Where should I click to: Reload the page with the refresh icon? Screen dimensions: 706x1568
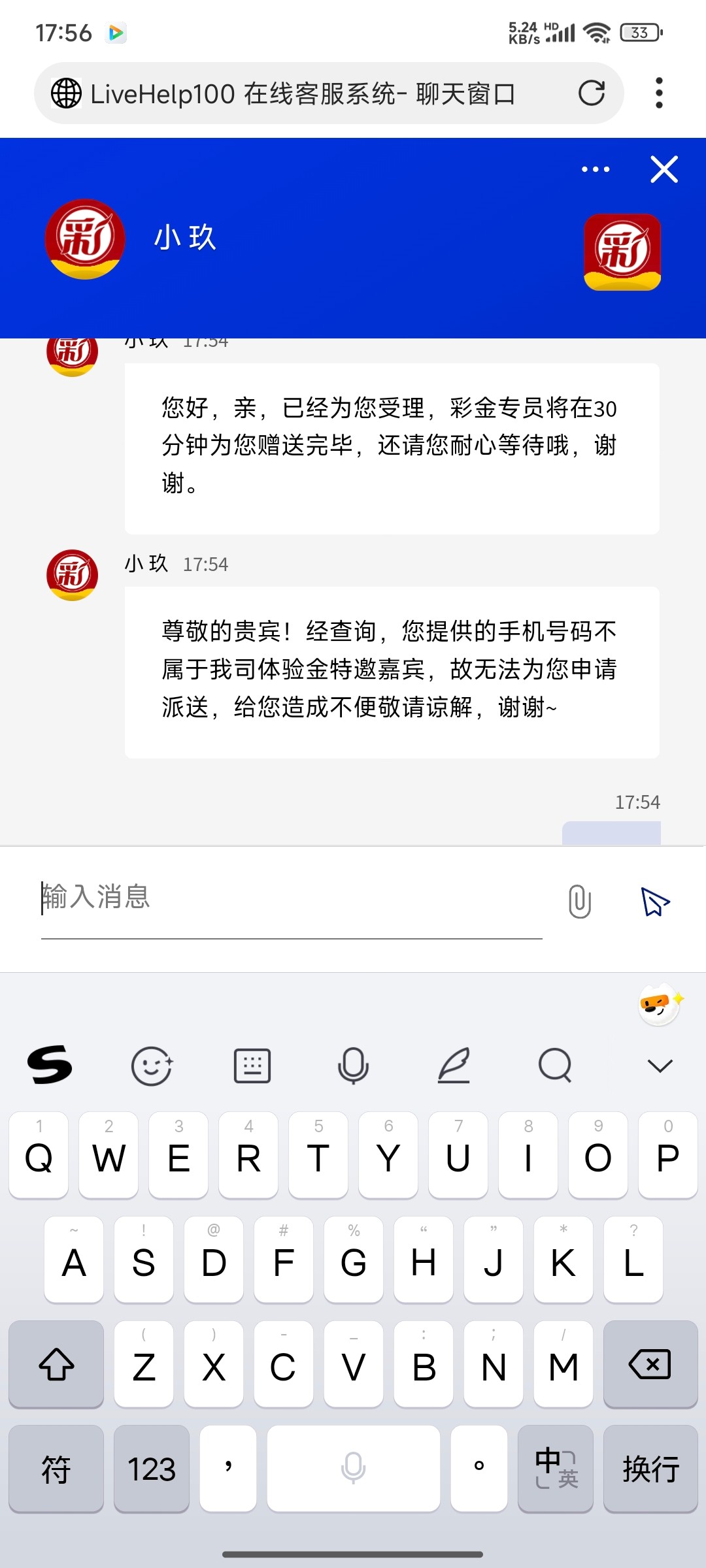[592, 93]
